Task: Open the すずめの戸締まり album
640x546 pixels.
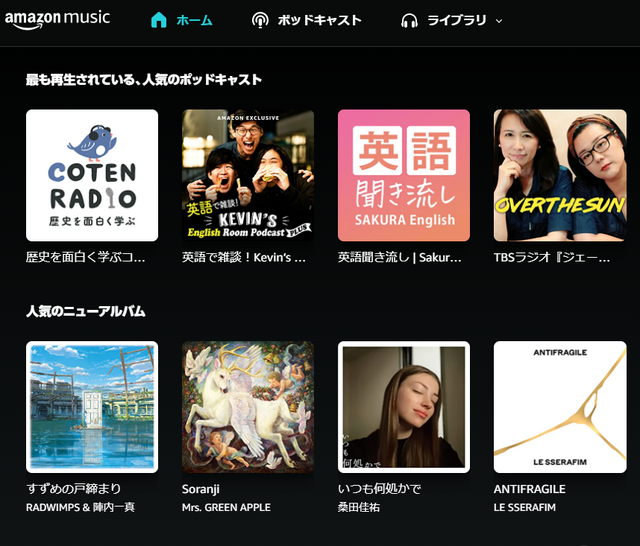Action: click(x=92, y=407)
